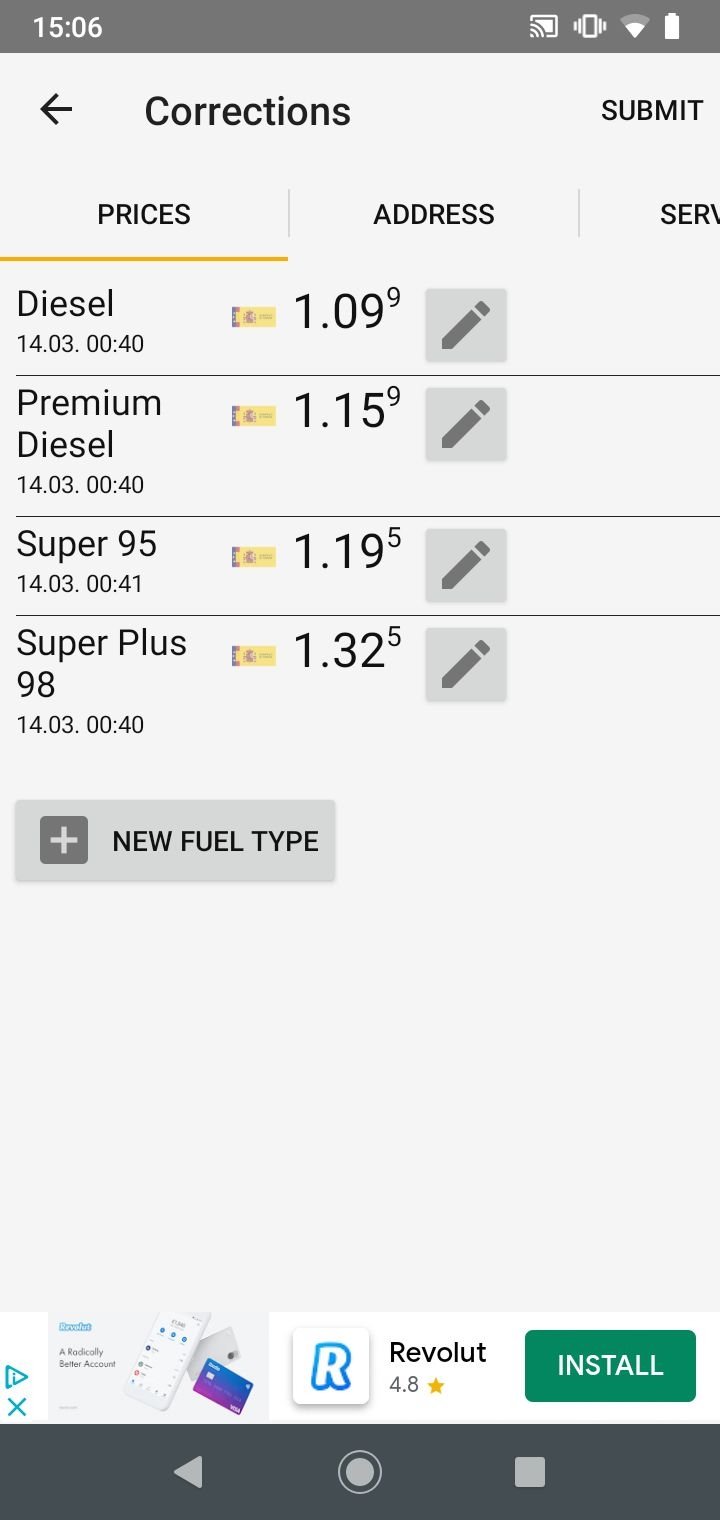Viewport: 720px width, 1520px height.
Task: Tap the system home button
Action: 360,1472
